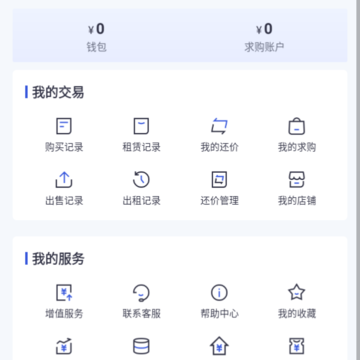The height and width of the screenshot is (360, 360).
Task: Contact 联系客服 customer service
Action: 141,301
